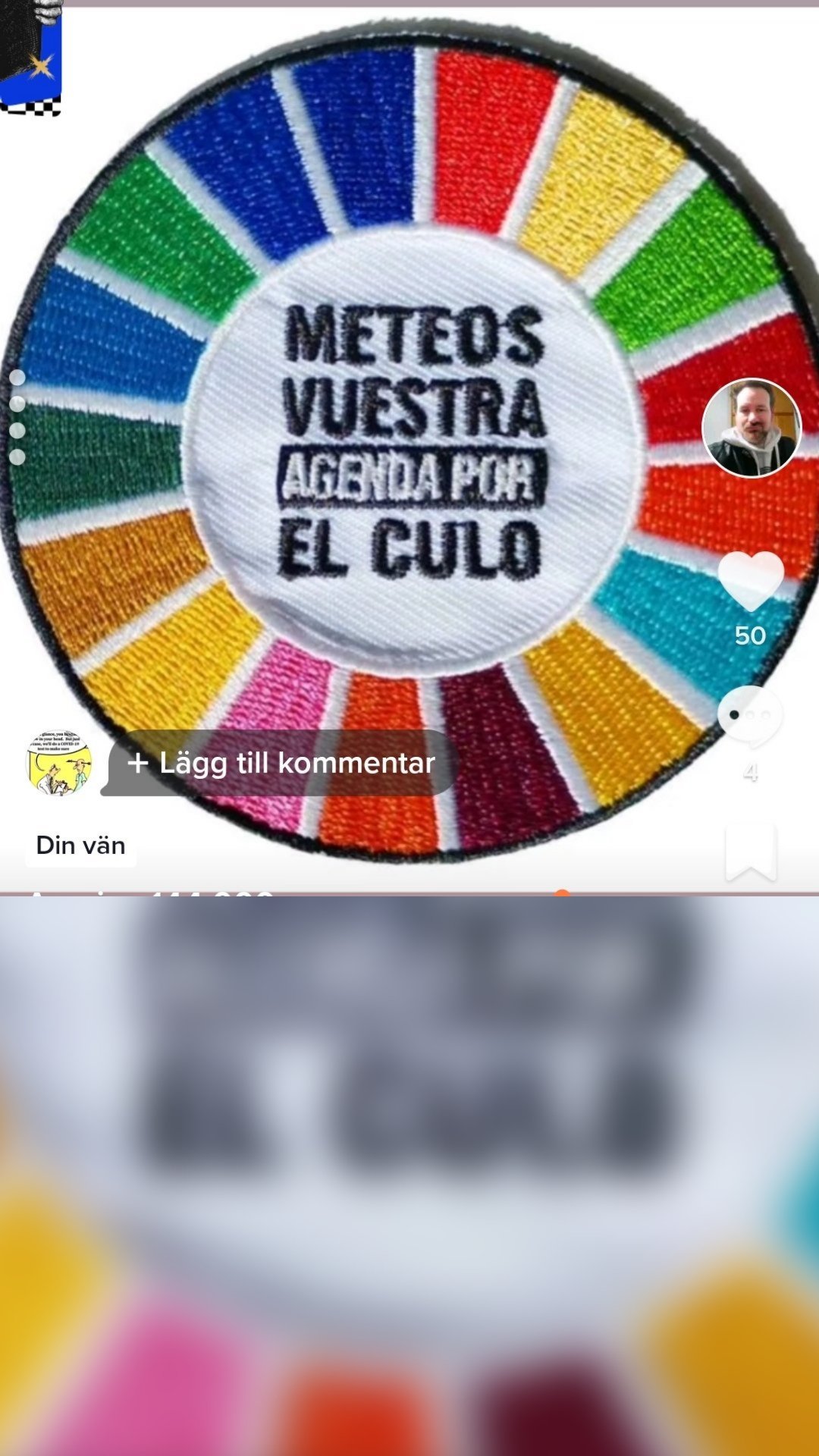Tap the Din vän label

(x=81, y=846)
